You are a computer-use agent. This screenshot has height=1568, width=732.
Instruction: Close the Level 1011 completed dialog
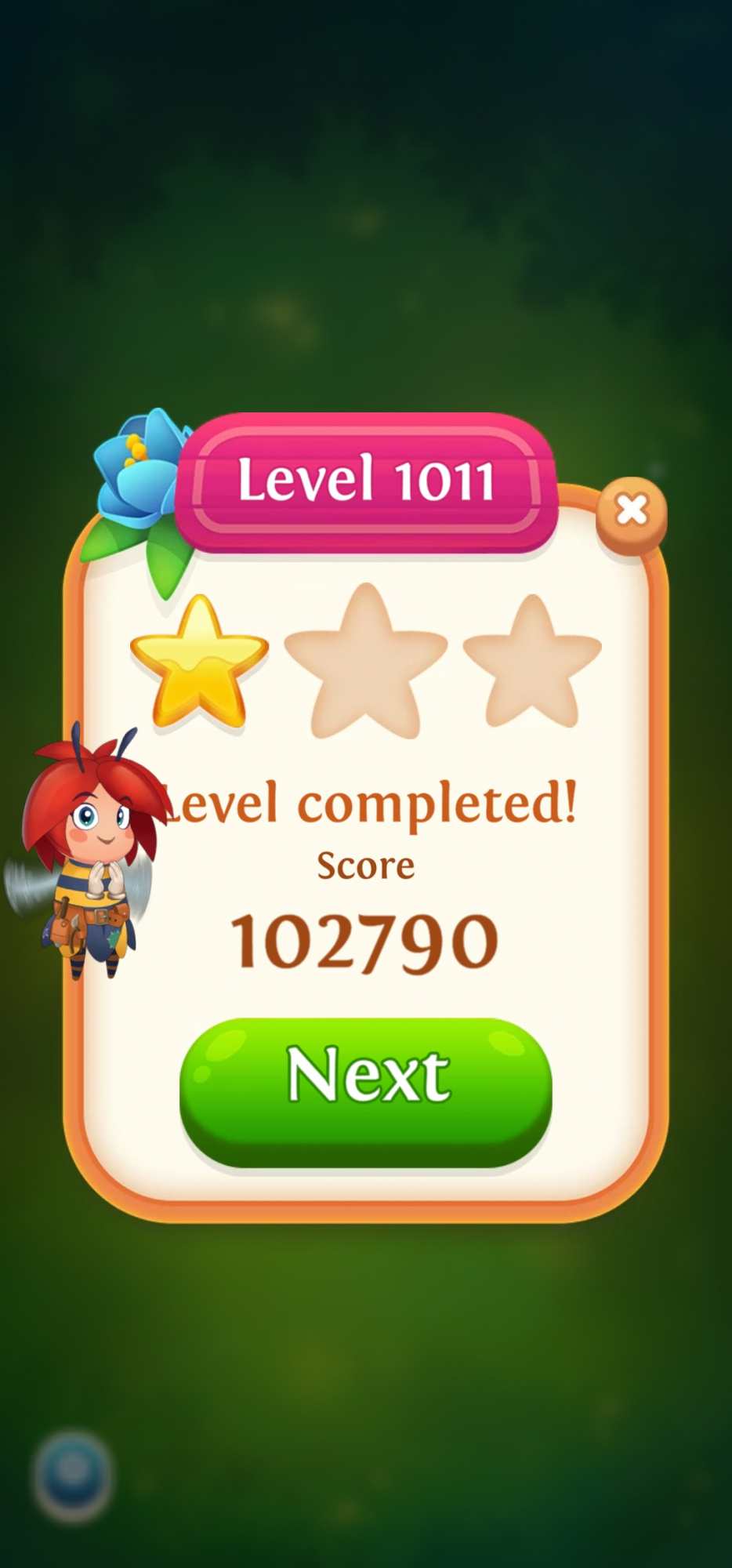632,511
